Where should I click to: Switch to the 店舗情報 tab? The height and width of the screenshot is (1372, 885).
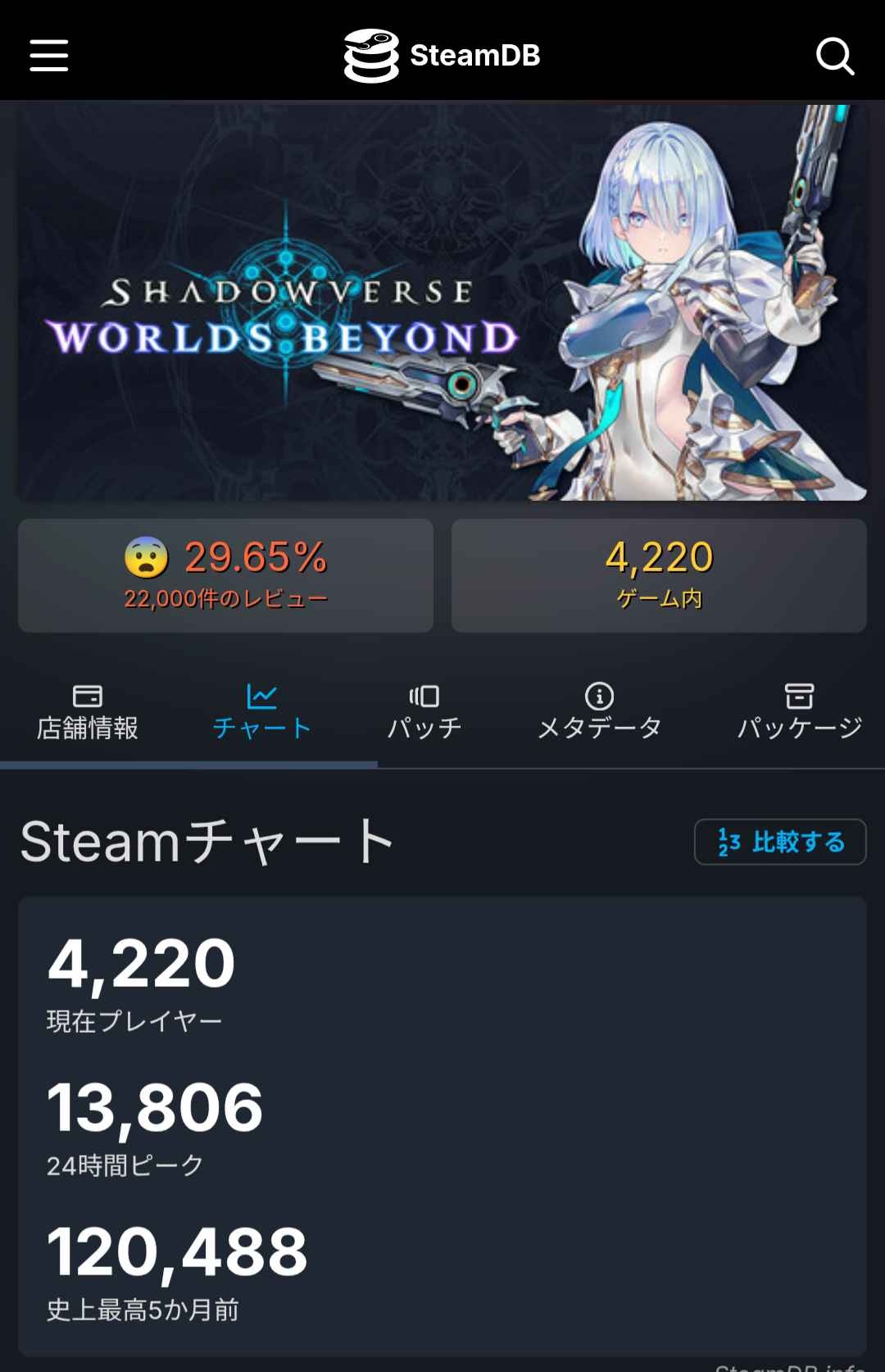(88, 712)
